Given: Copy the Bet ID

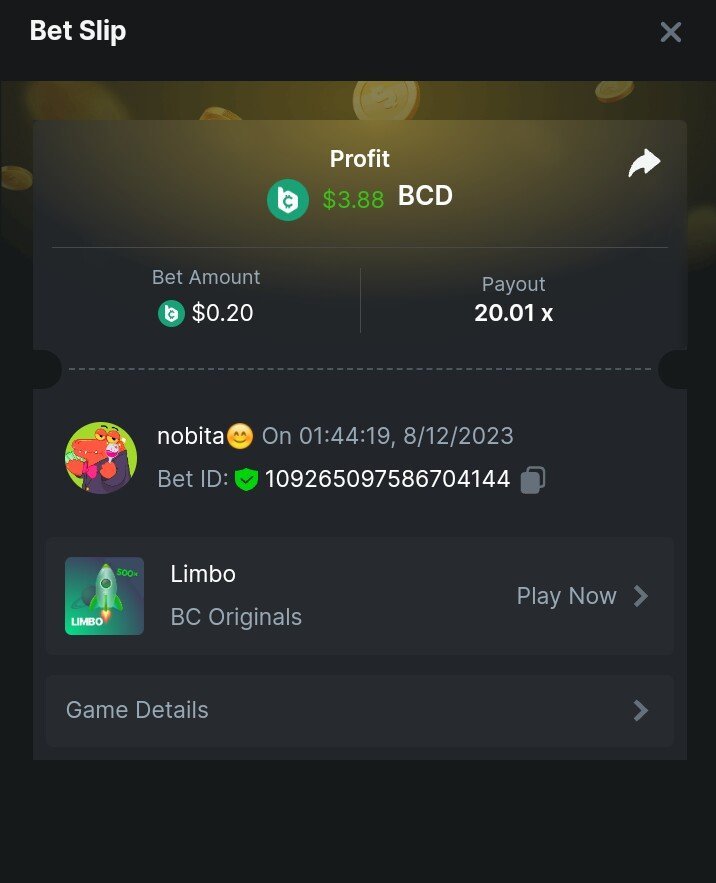Looking at the screenshot, I should (533, 480).
